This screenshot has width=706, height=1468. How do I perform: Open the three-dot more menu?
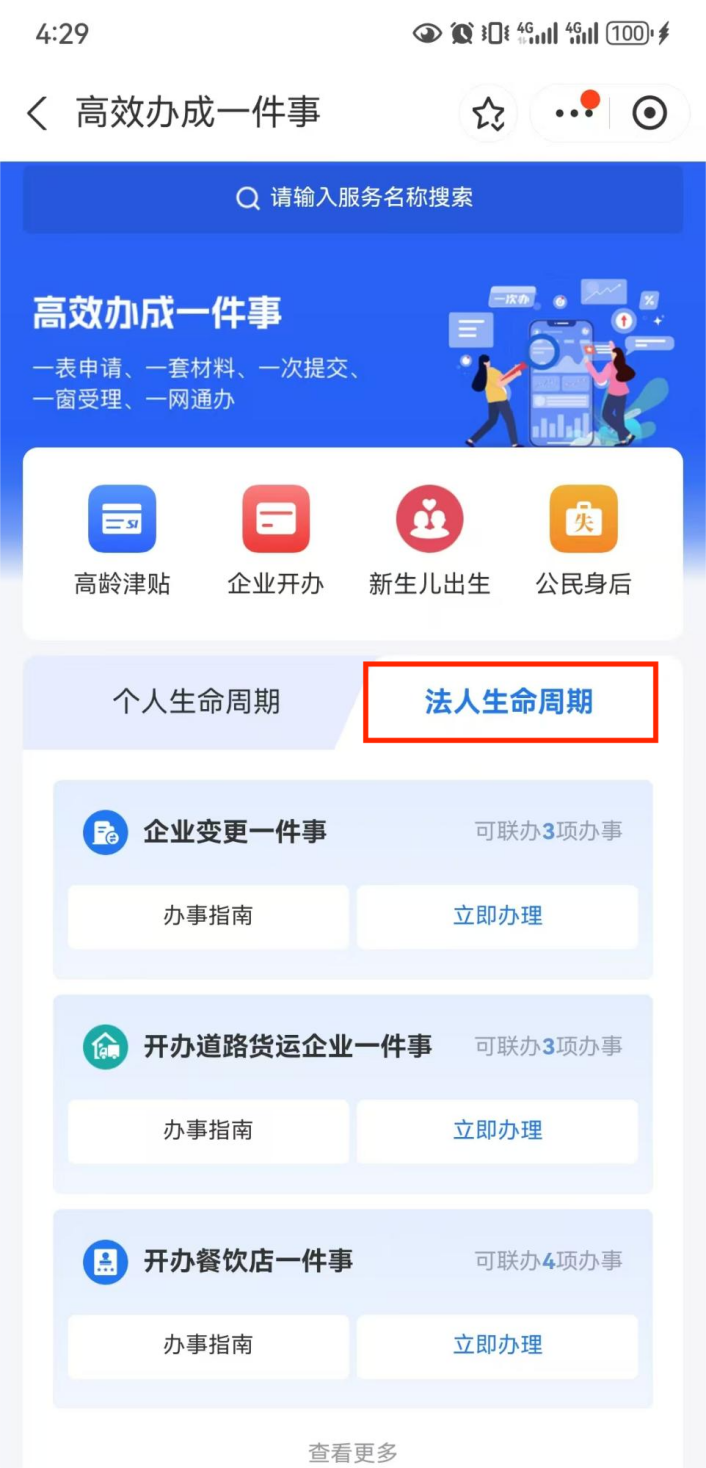pyautogui.click(x=574, y=114)
